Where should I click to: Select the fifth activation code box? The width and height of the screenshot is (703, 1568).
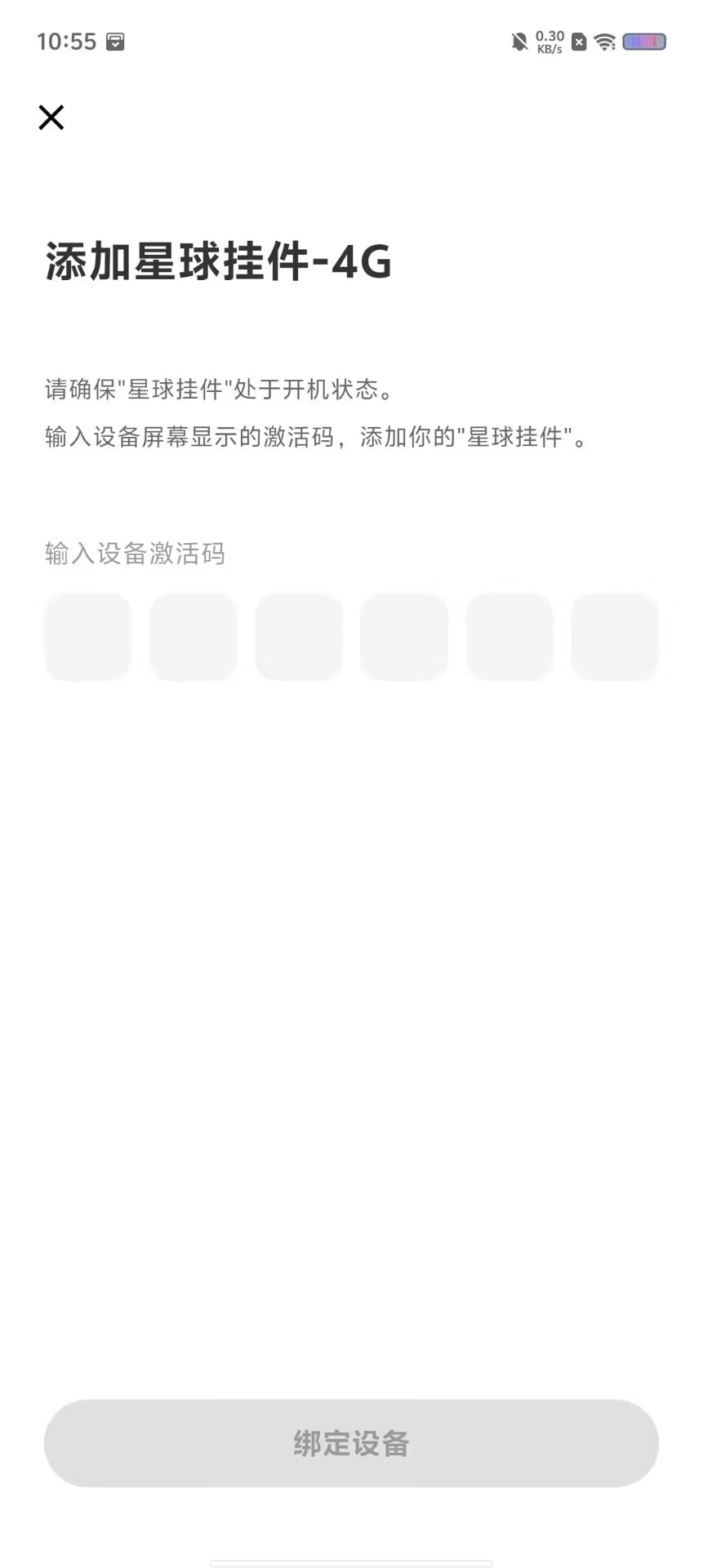click(x=509, y=637)
